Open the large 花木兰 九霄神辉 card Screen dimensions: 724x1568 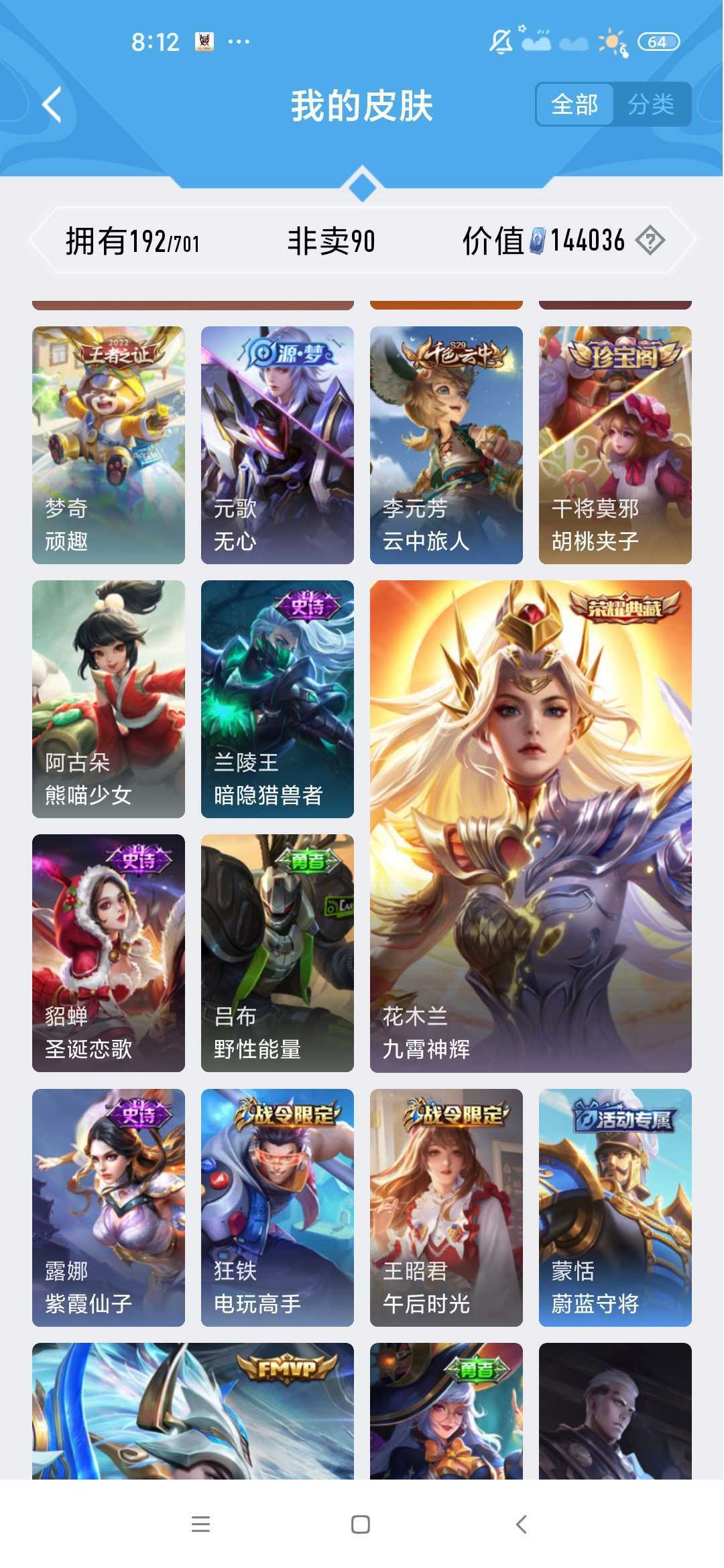[531, 826]
